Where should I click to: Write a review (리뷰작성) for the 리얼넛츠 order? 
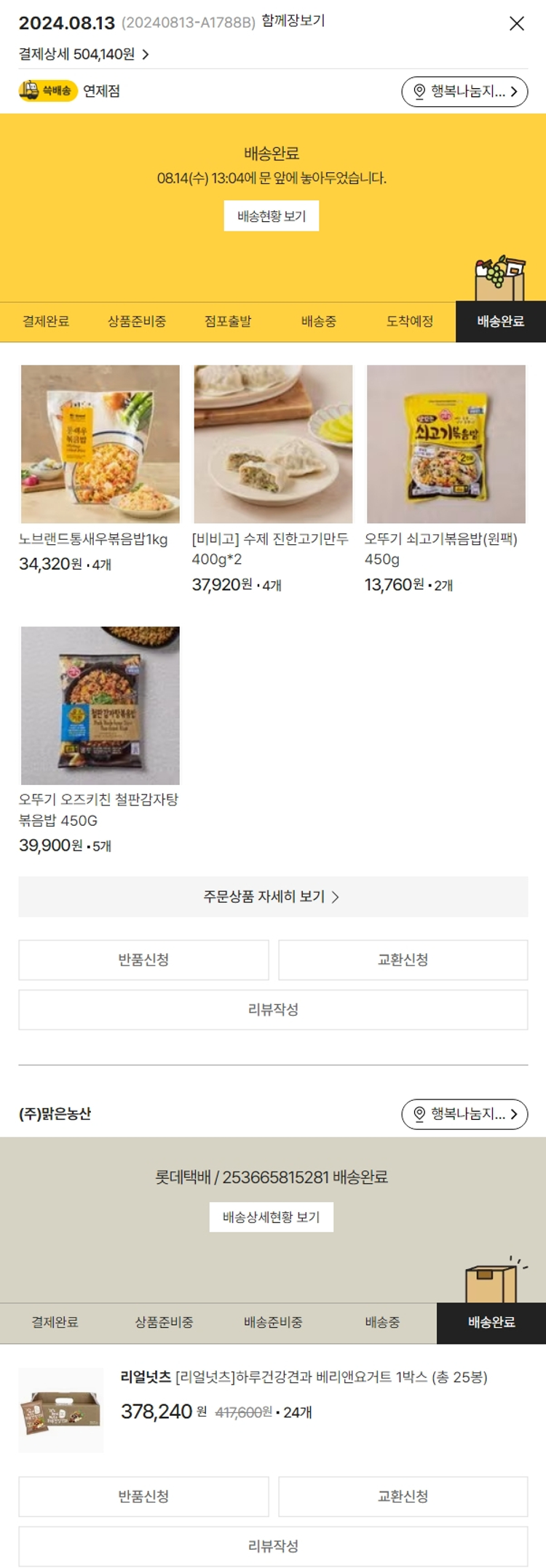tap(273, 1545)
